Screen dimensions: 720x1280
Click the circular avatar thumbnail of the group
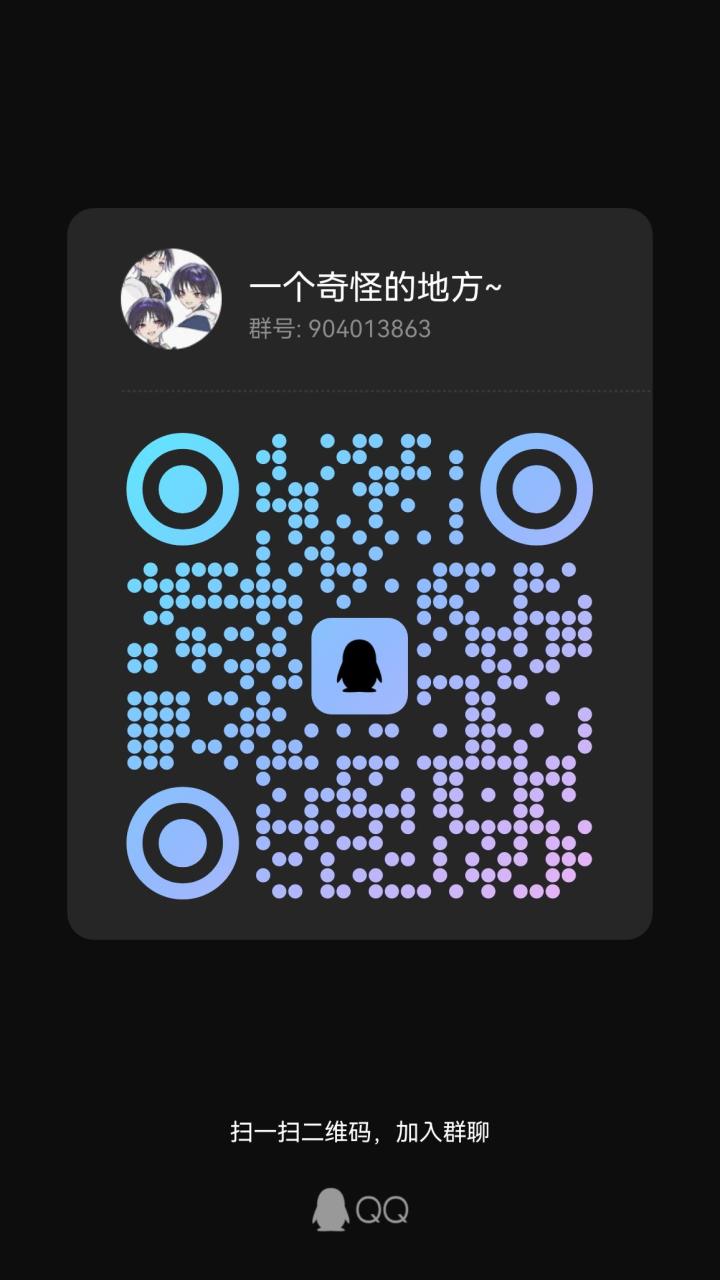[170, 296]
